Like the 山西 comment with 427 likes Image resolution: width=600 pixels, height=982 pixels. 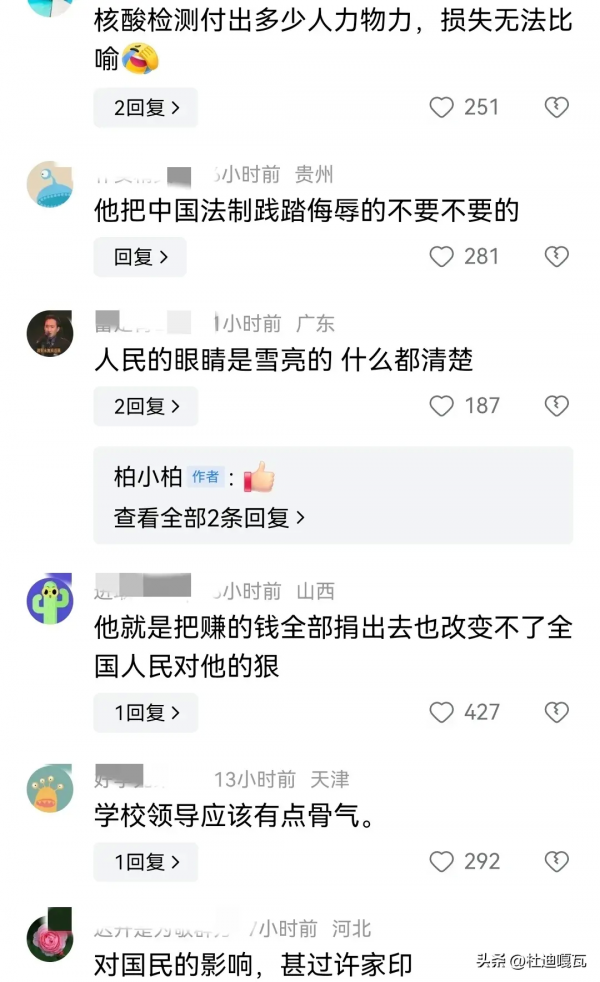pyautogui.click(x=442, y=712)
